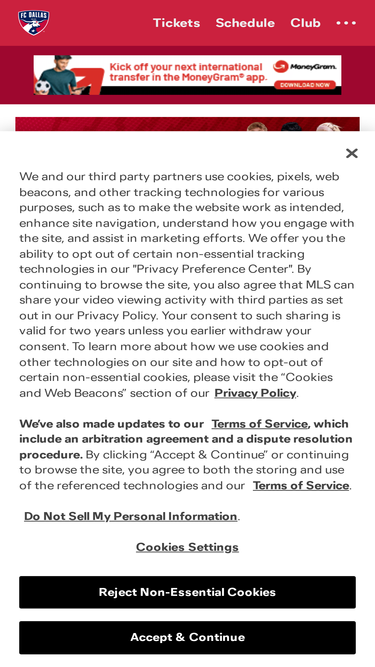Screen dimensions: 375x667
Task: Open Cookies Settings link
Action: pyautogui.click(x=188, y=547)
